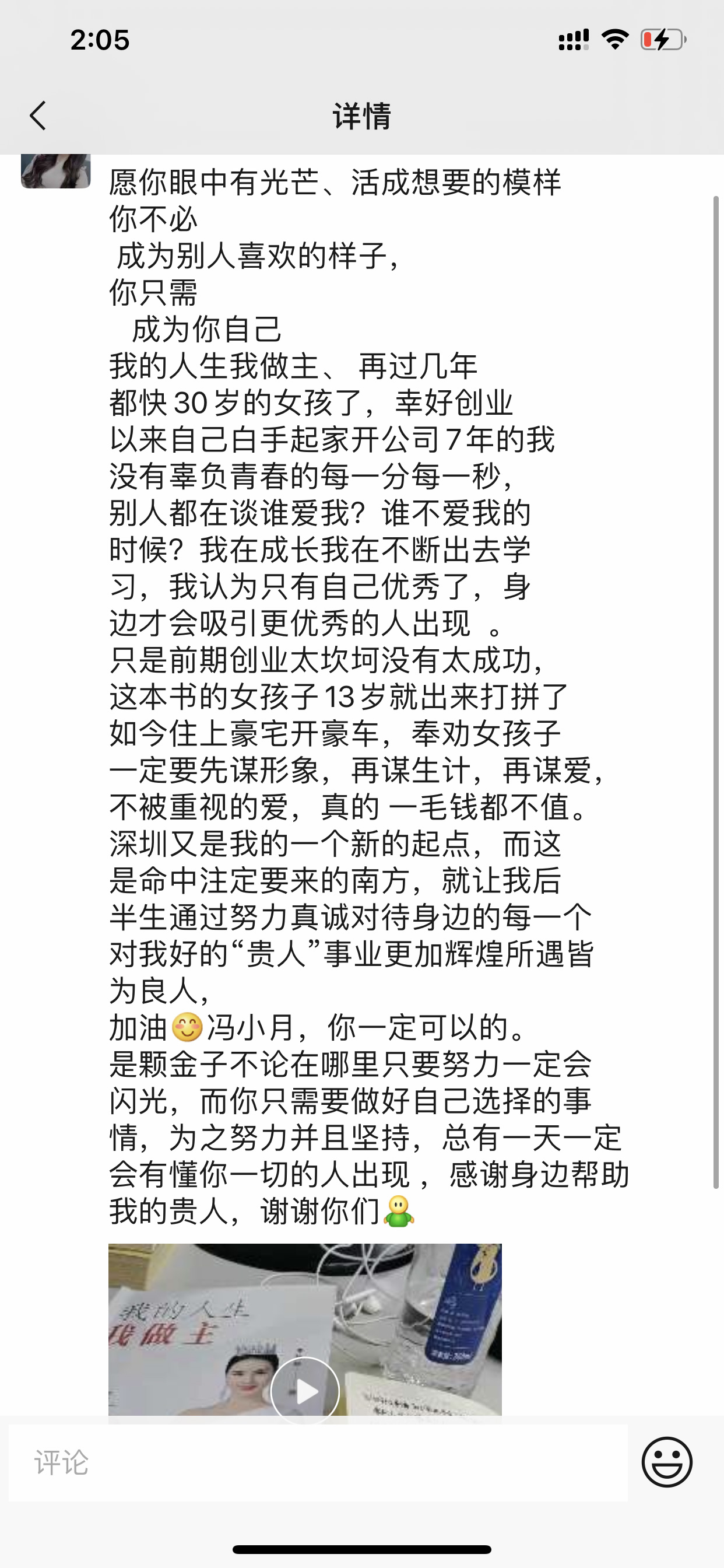724x1568 pixels.
Task: Tap the 评论 comment input field
Action: 318,1462
